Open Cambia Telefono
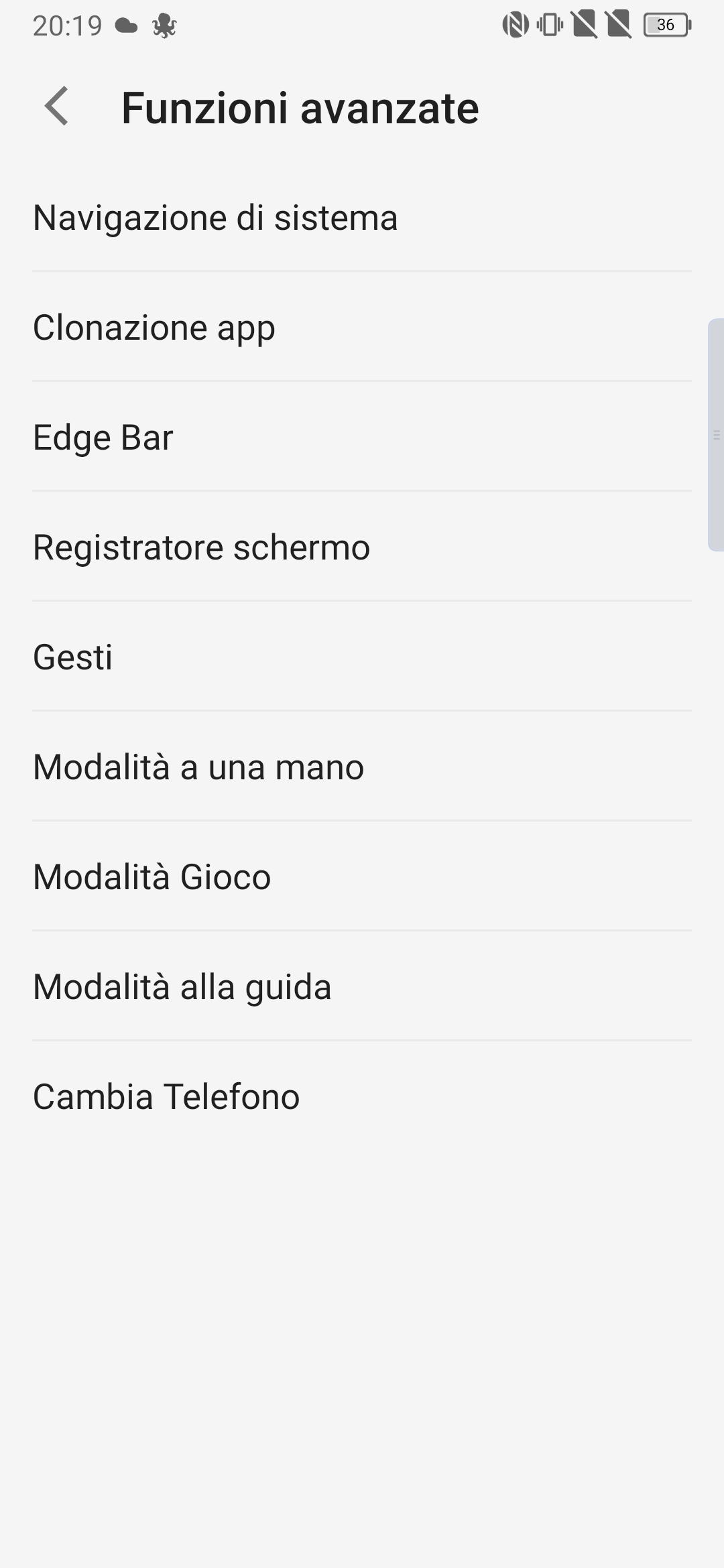 pyautogui.click(x=362, y=1097)
